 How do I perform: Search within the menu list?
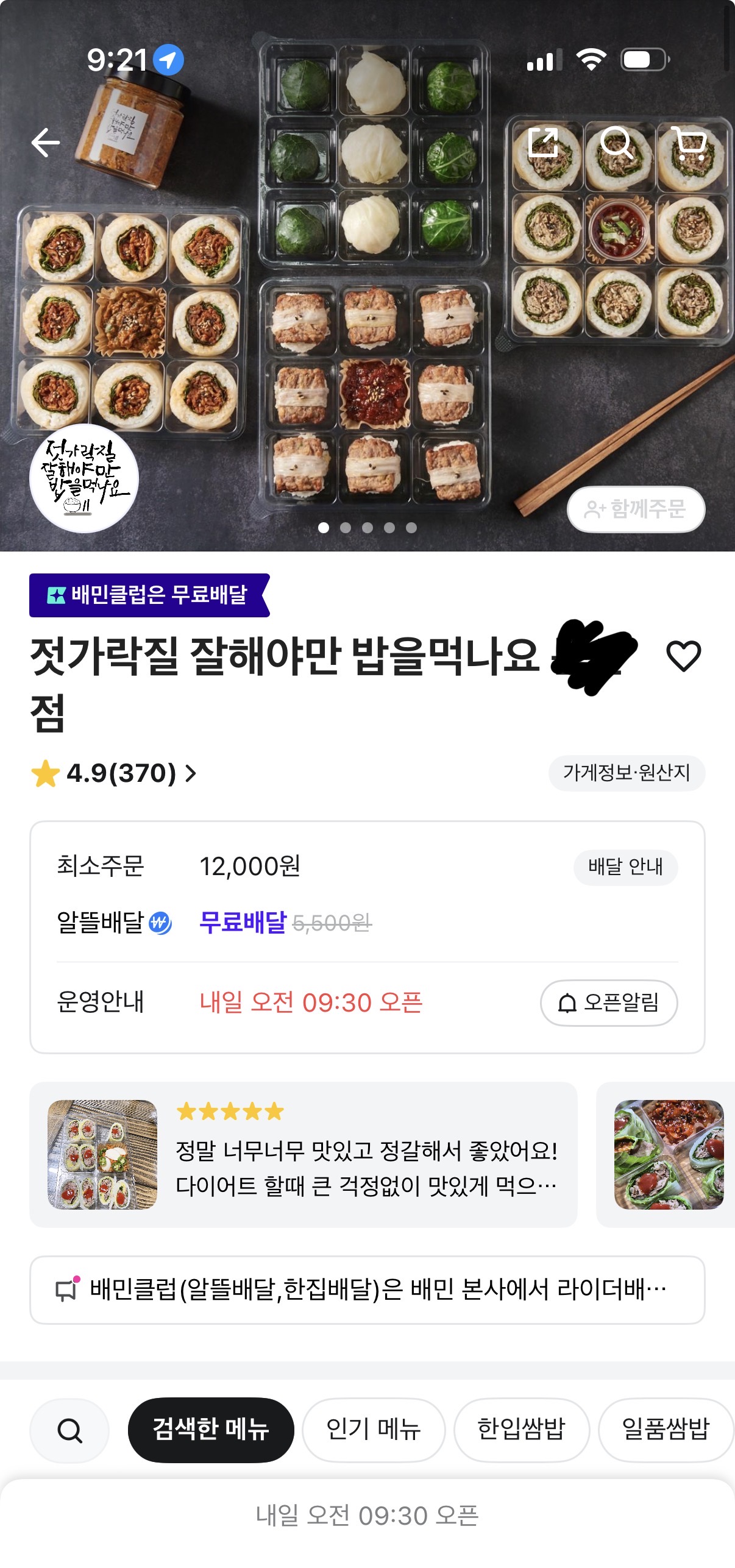click(69, 1430)
